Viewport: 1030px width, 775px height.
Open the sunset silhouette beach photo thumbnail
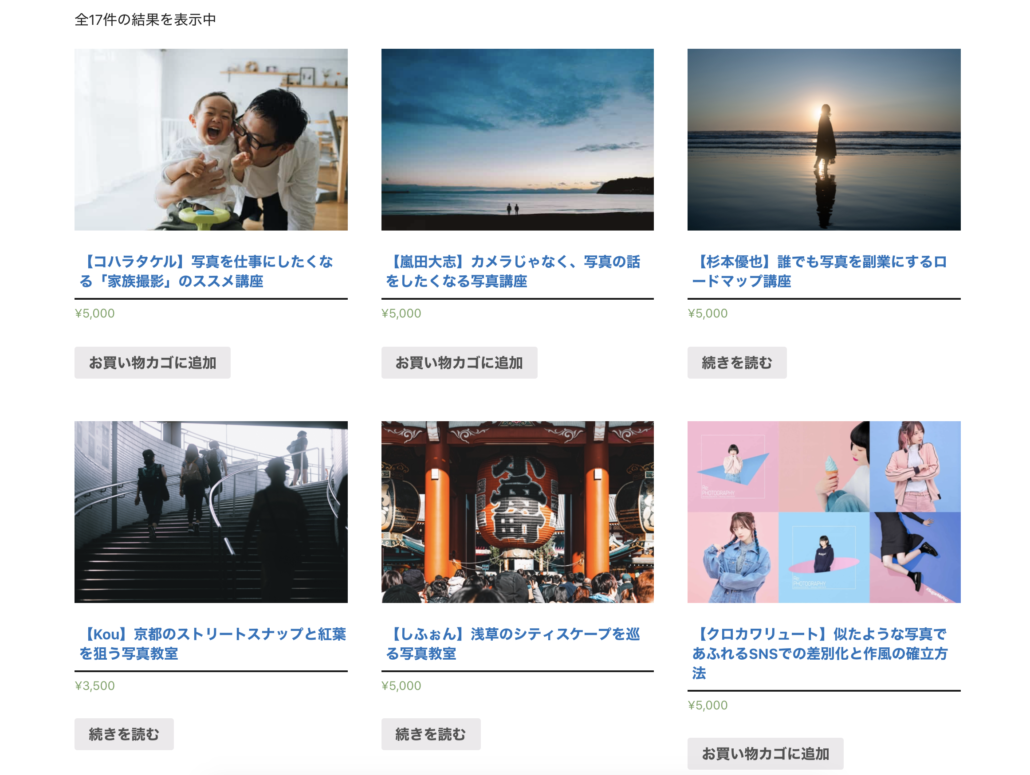[x=823, y=140]
